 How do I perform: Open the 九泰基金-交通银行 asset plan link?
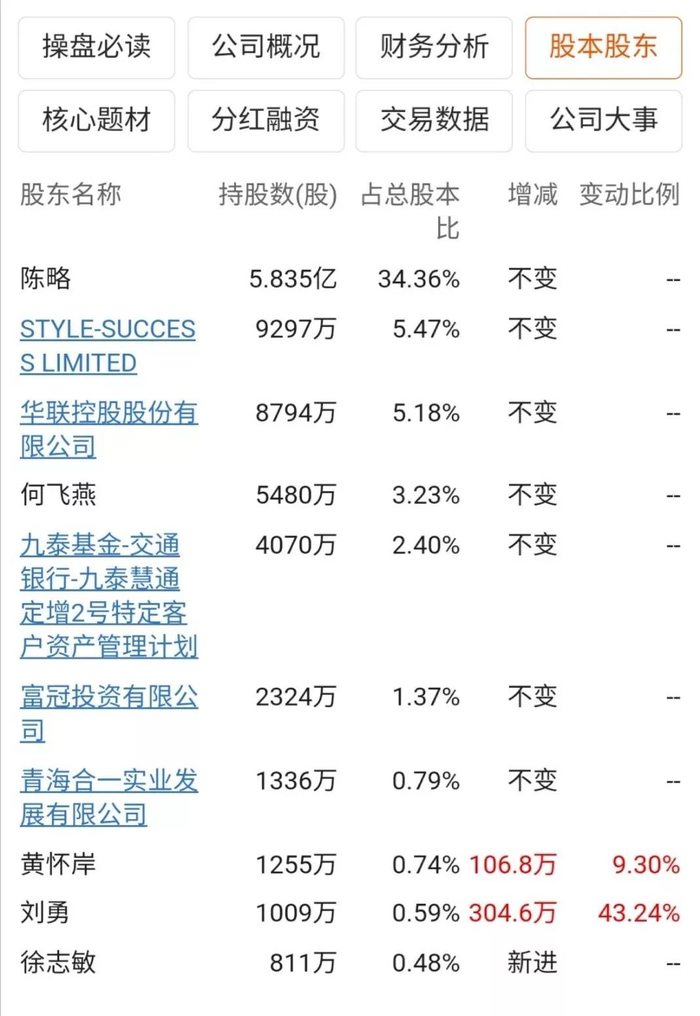pyautogui.click(x=109, y=596)
